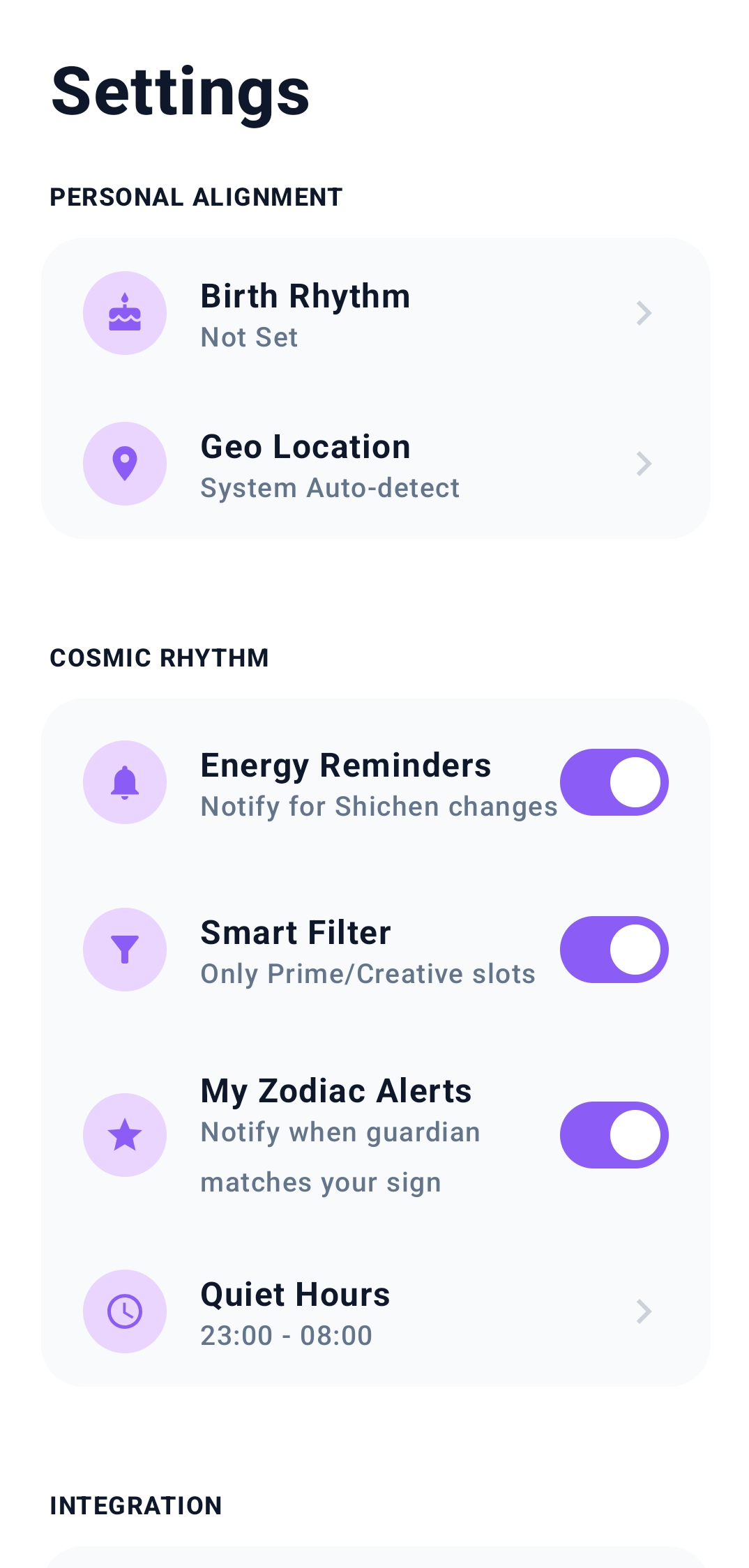The image size is (749, 1568).
Task: Tap the purple Energy Reminders notification bell
Action: [x=125, y=782]
